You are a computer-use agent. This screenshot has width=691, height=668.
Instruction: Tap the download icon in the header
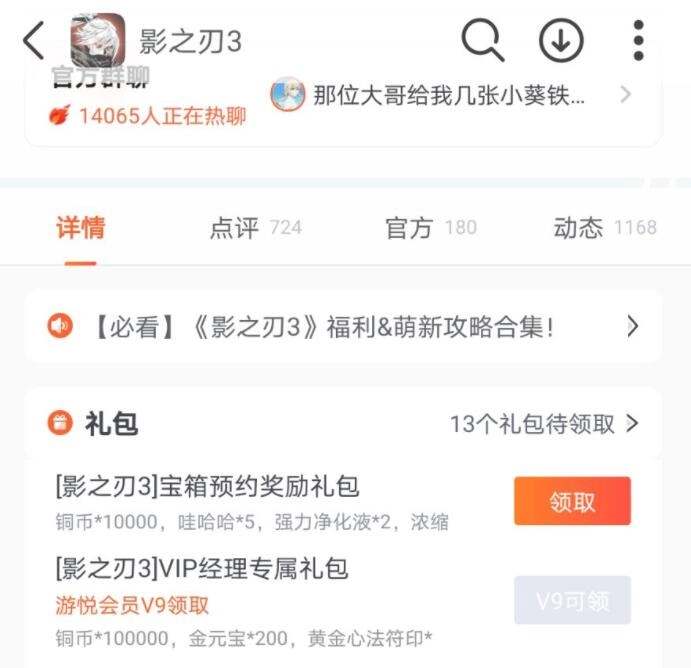tap(561, 41)
